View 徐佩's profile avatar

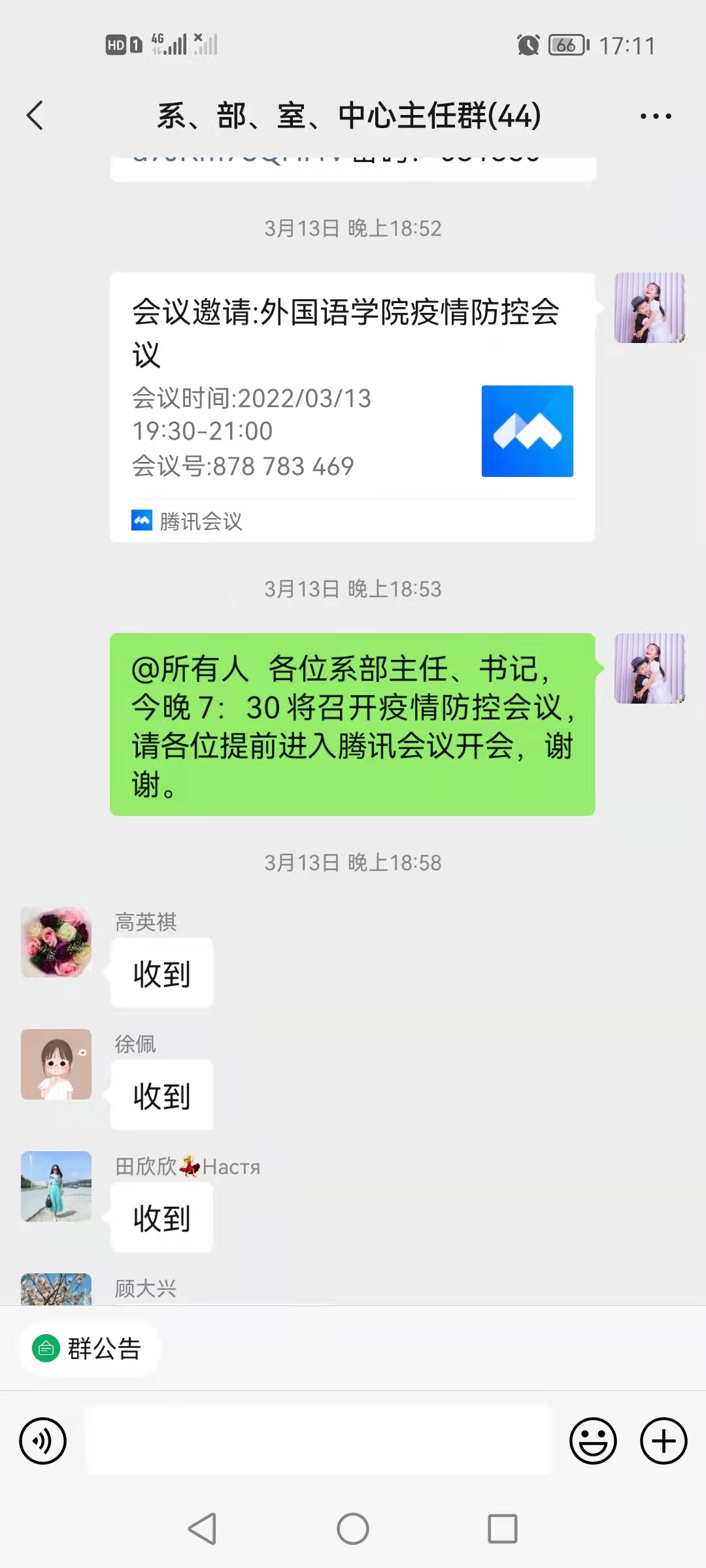coord(56,1064)
